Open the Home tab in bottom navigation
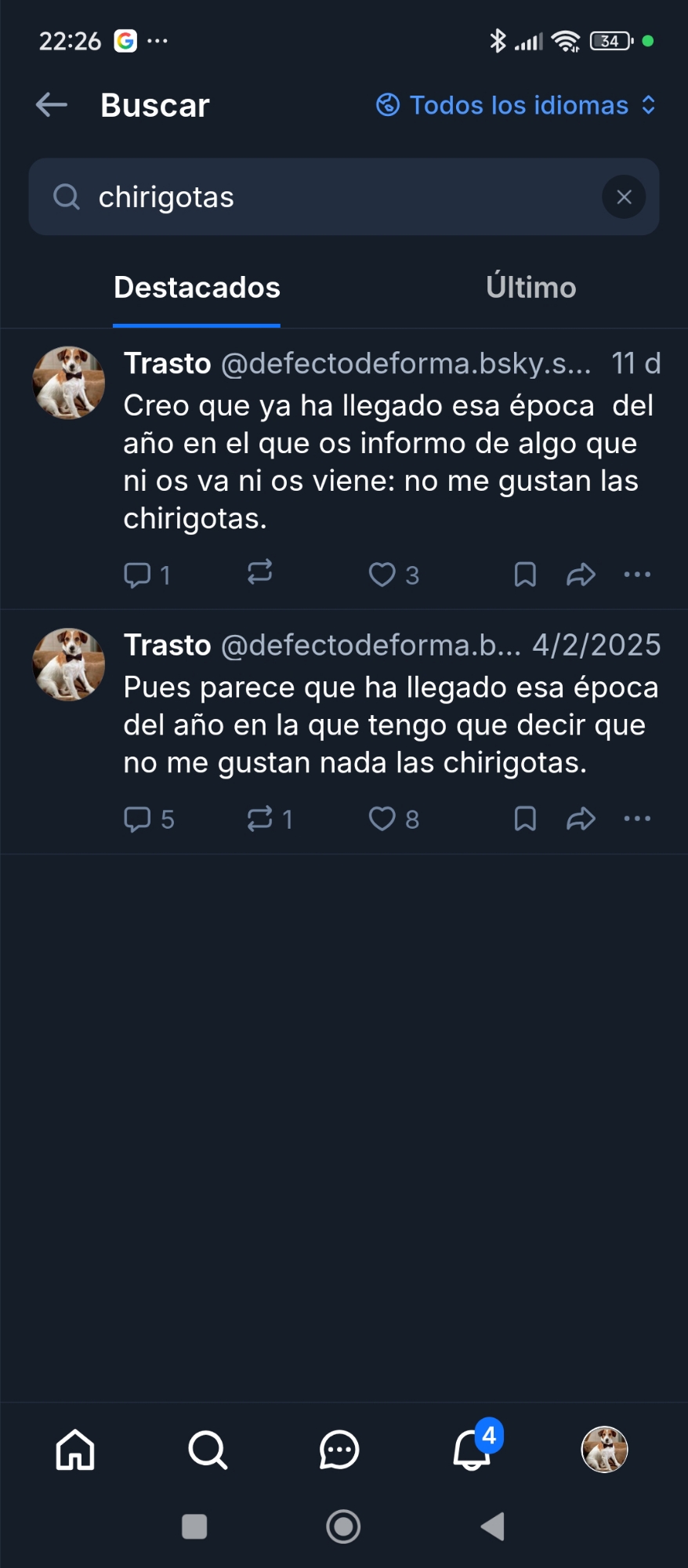The image size is (688, 1568). point(75,1450)
